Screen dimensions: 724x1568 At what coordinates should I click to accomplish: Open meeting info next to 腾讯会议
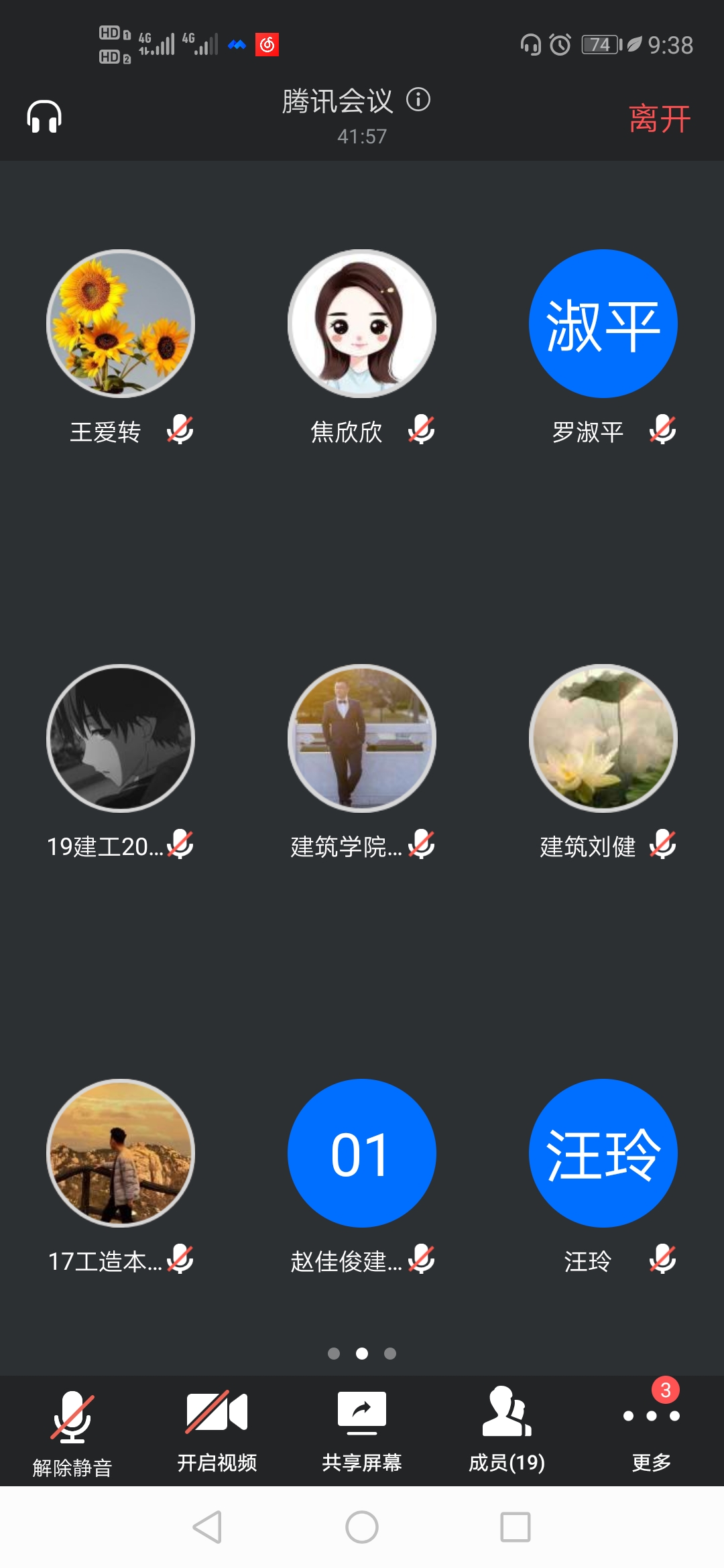(x=418, y=100)
